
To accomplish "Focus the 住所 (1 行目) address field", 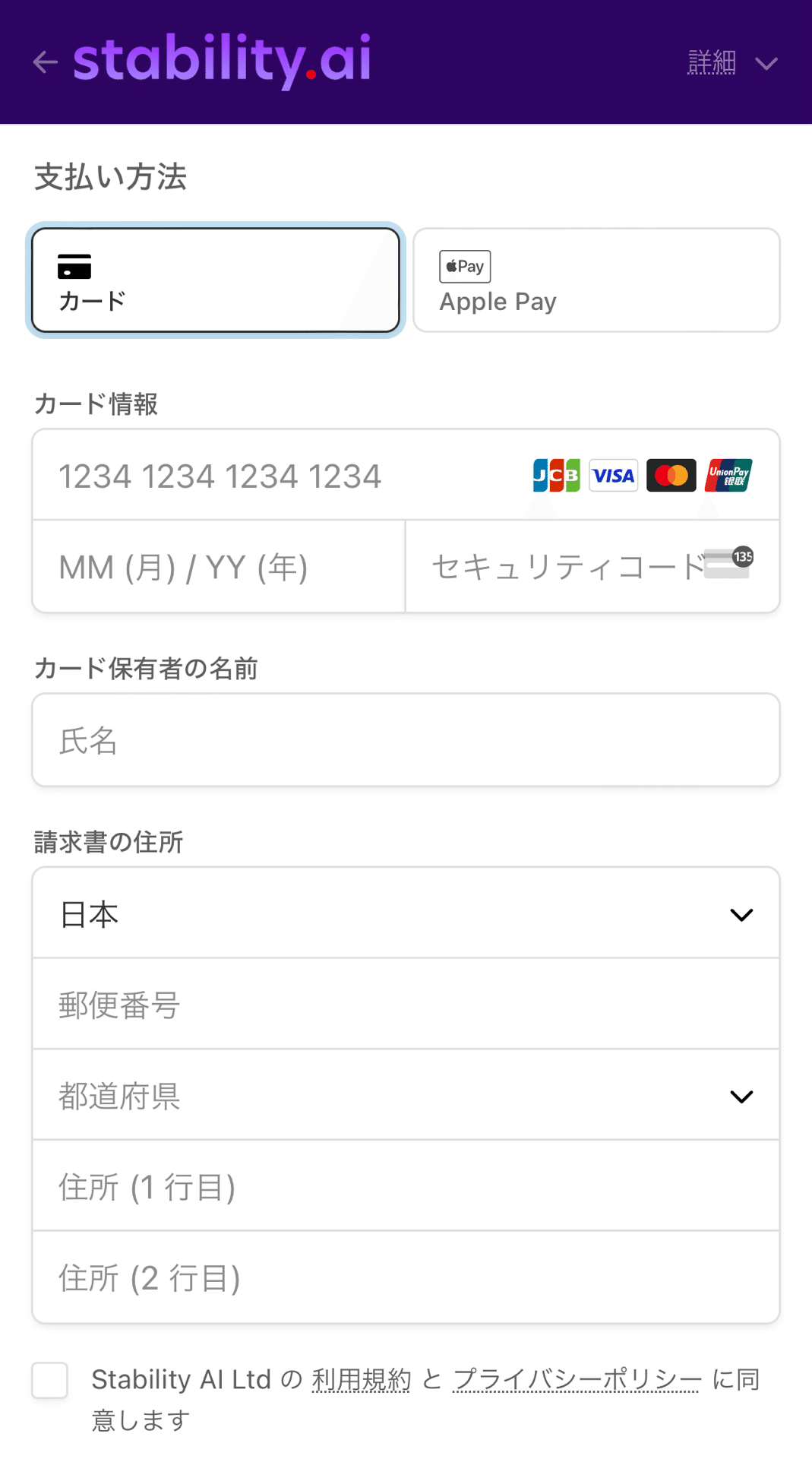I will click(x=406, y=1186).
